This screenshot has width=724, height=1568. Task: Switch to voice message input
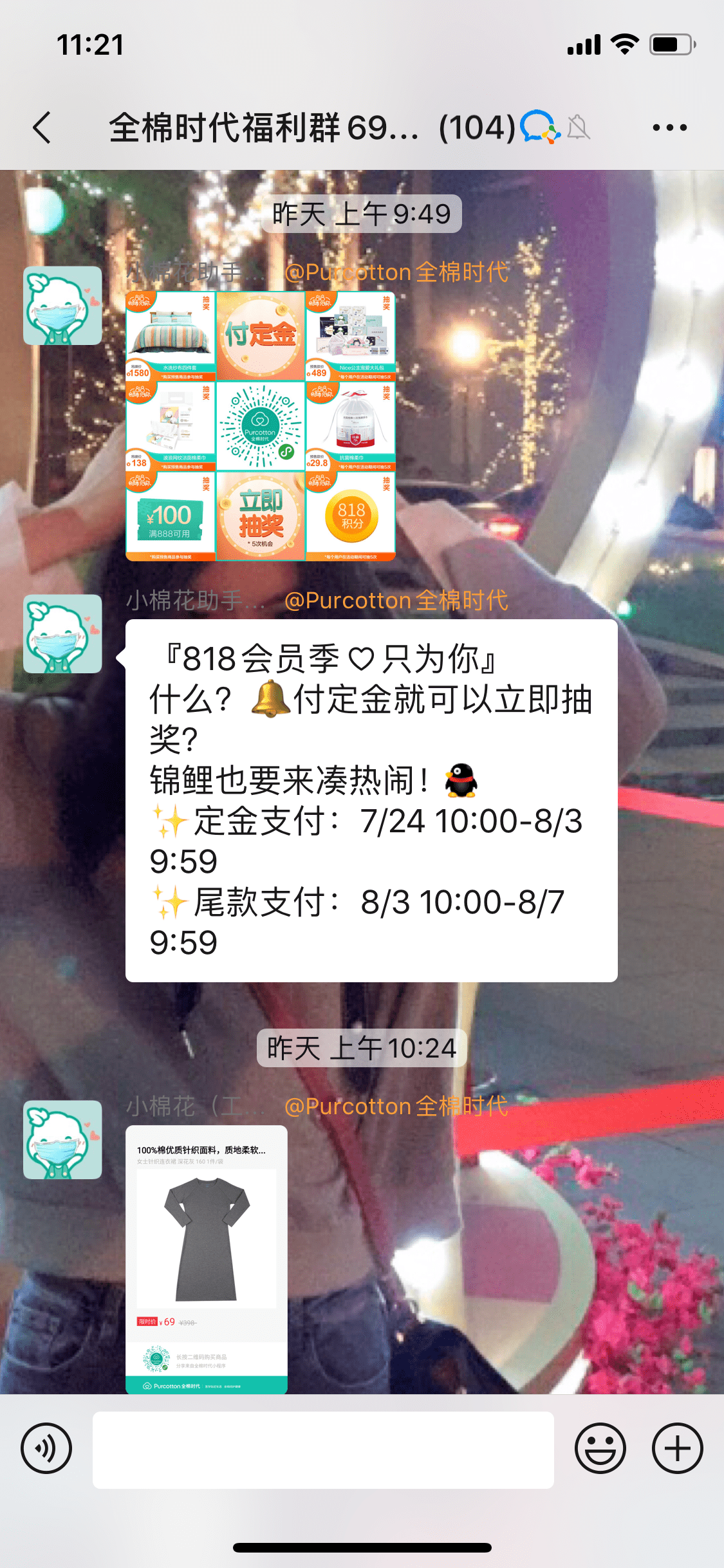tap(46, 1448)
